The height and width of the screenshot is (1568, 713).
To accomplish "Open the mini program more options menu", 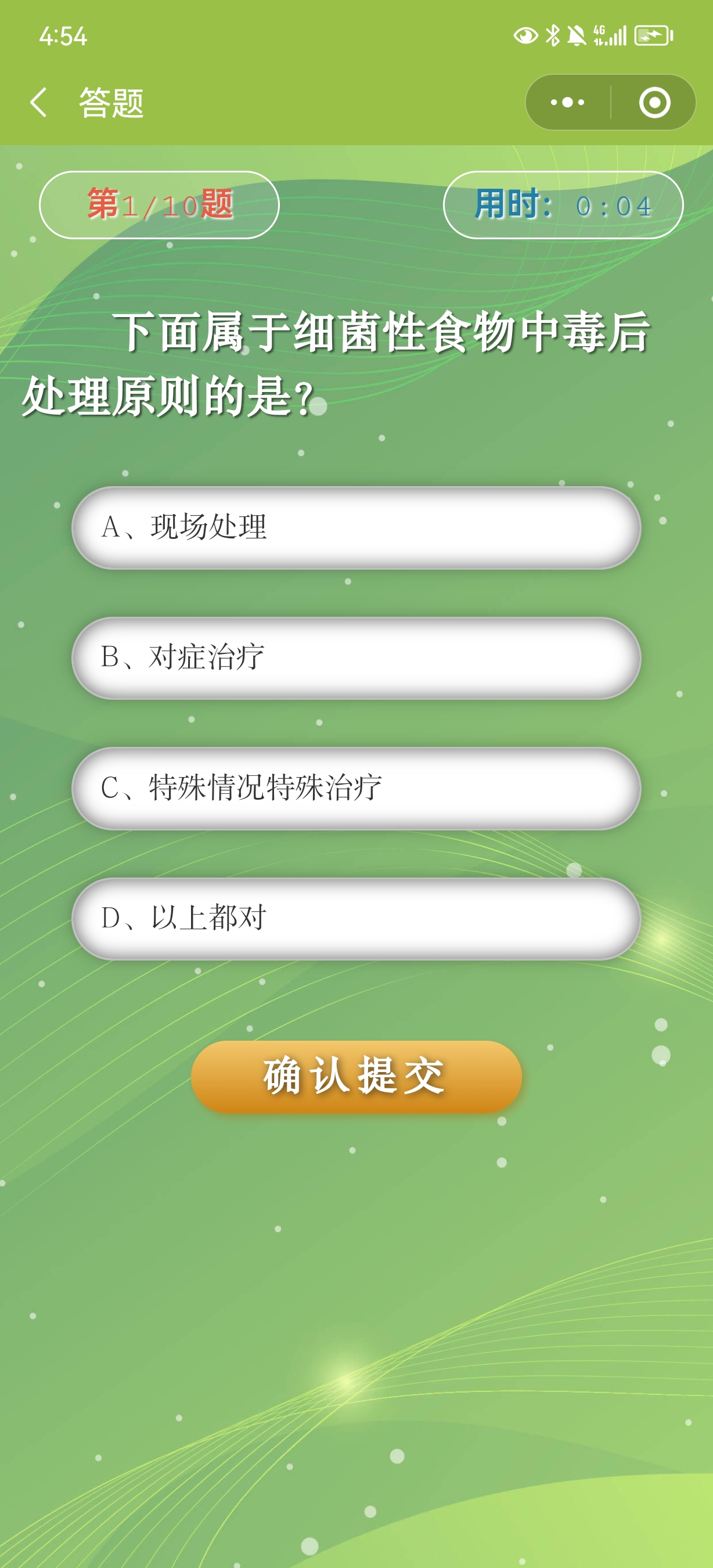I will [567, 102].
